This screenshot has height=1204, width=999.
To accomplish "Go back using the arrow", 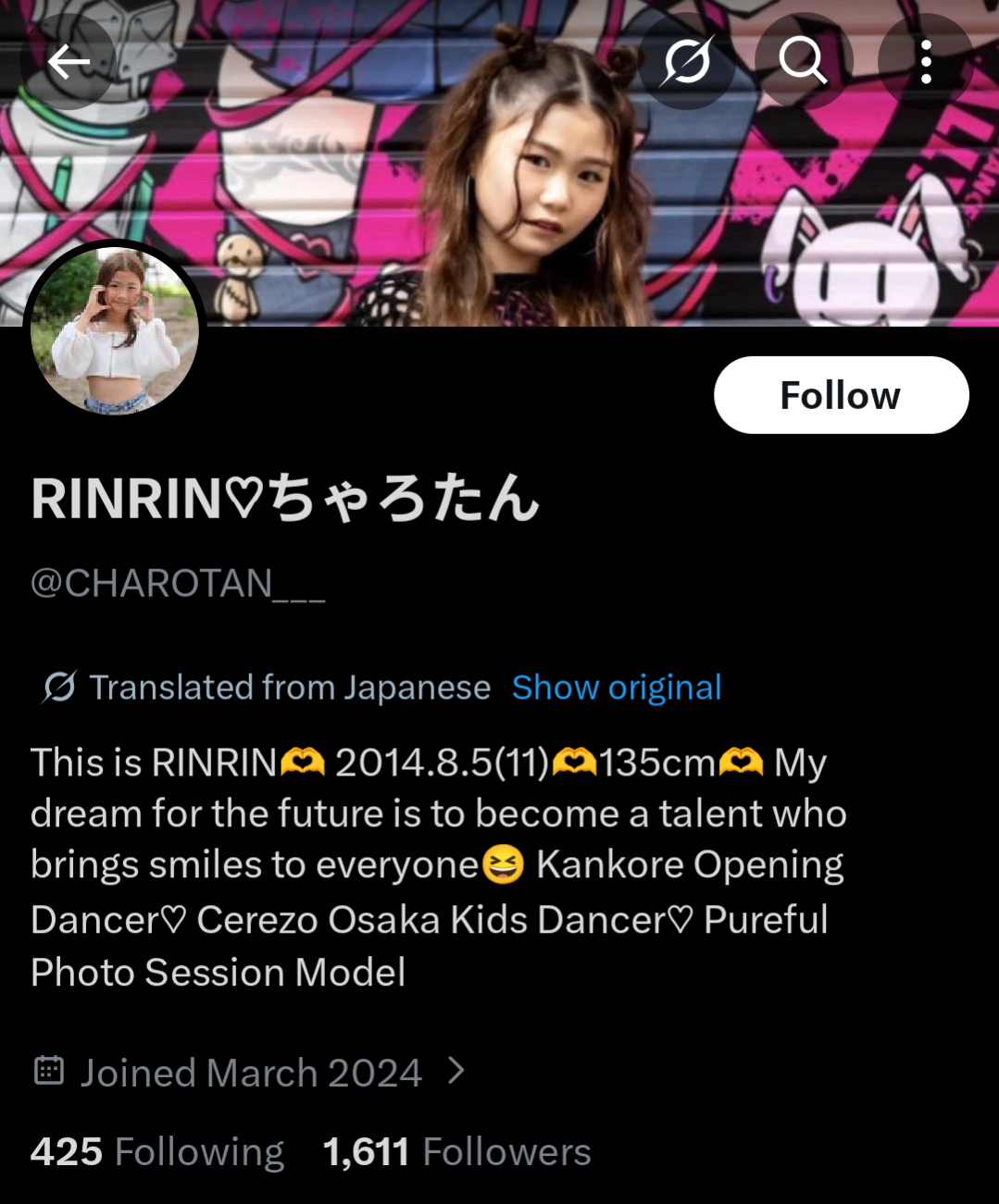I will coord(69,63).
